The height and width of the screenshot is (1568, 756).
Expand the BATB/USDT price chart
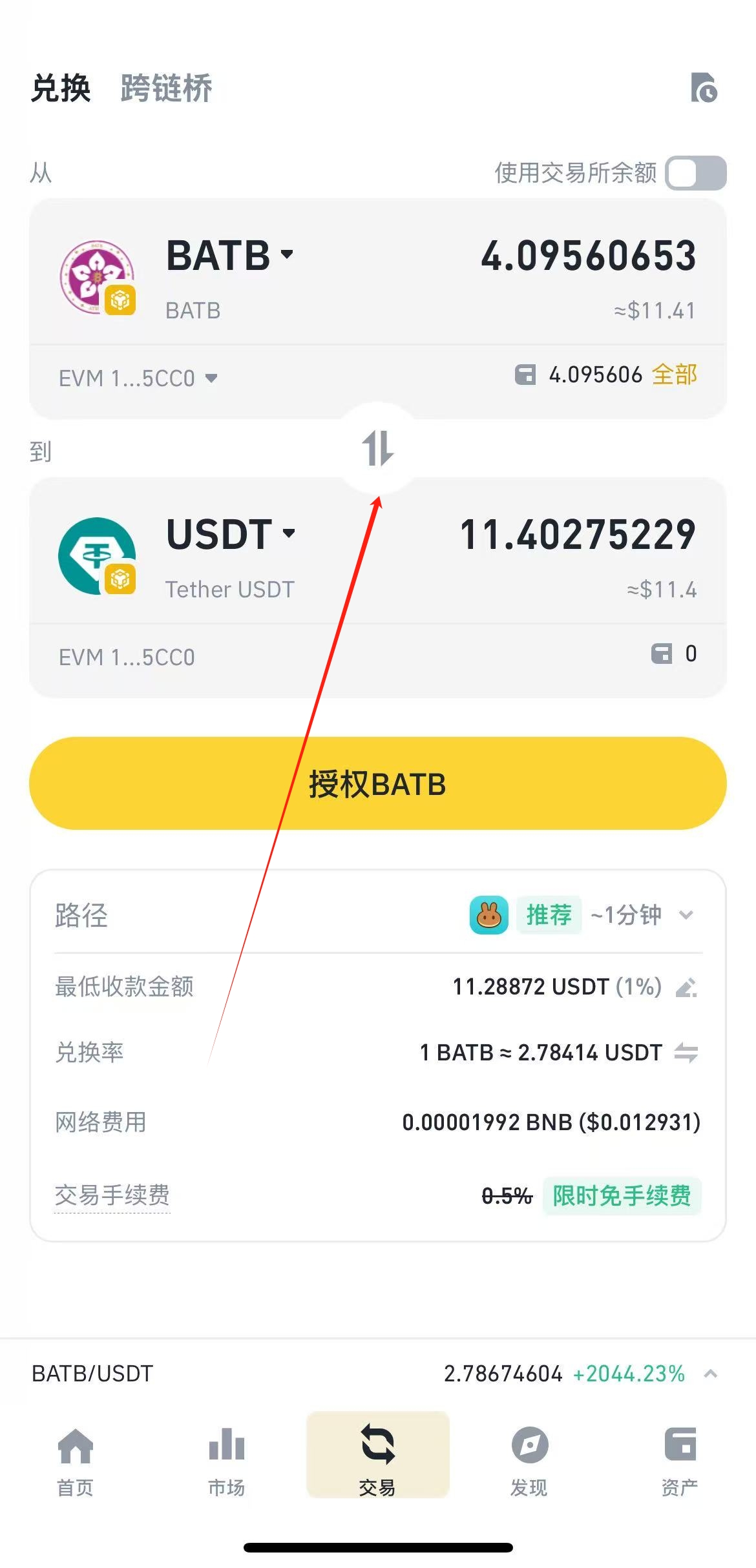pos(710,1374)
